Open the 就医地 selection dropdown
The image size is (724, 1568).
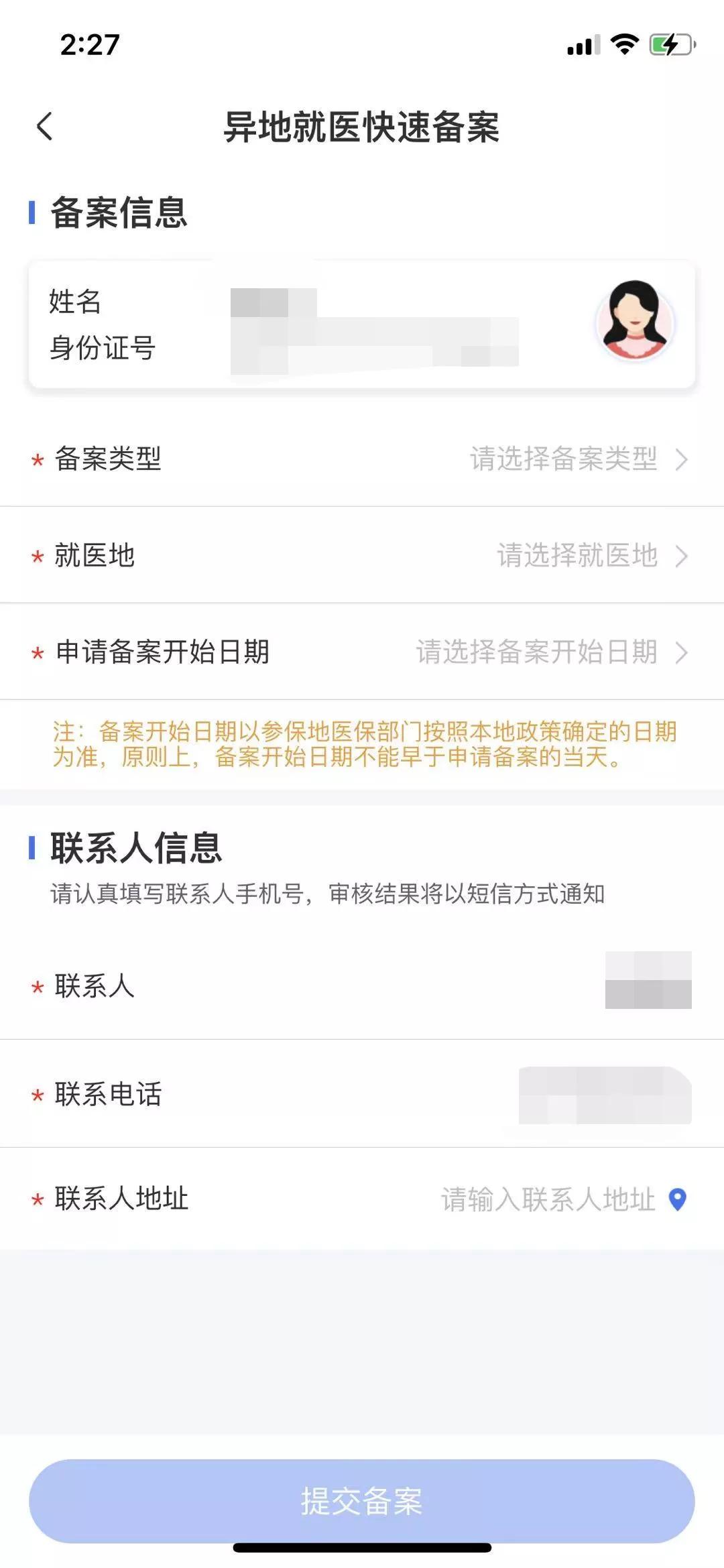coord(577,555)
